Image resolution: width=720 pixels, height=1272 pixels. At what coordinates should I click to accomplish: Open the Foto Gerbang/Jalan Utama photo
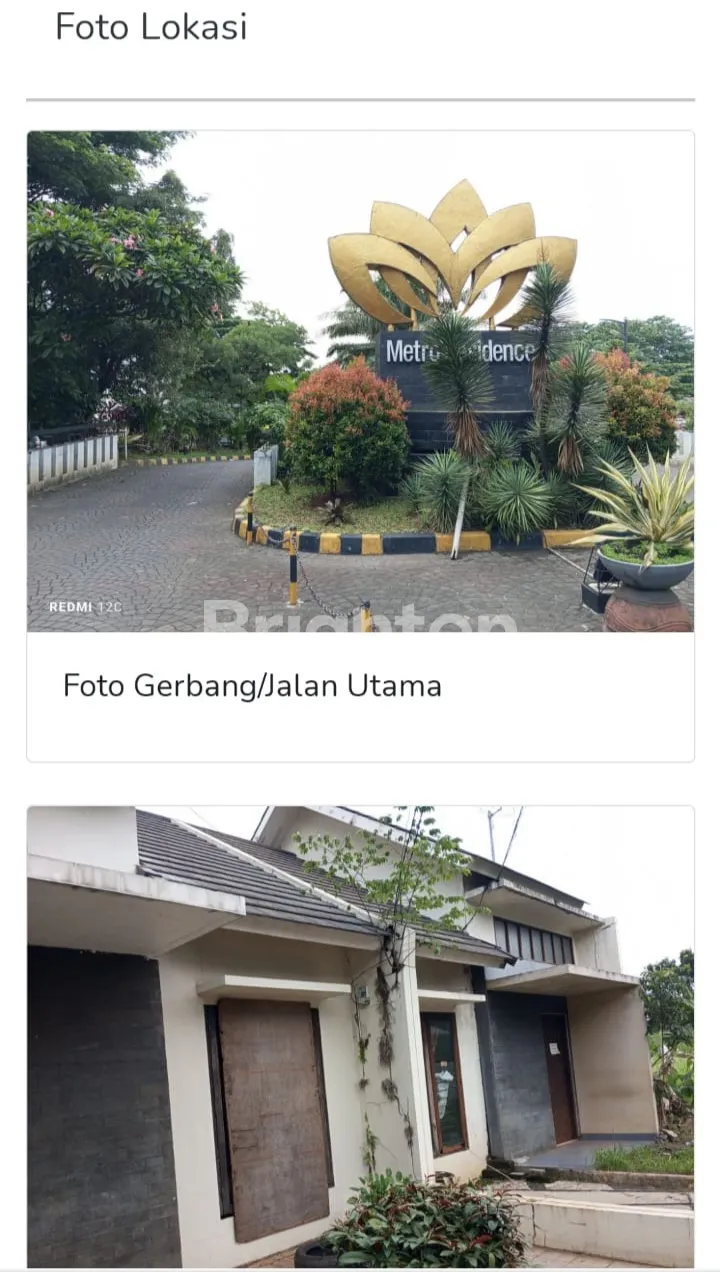[x=360, y=381]
